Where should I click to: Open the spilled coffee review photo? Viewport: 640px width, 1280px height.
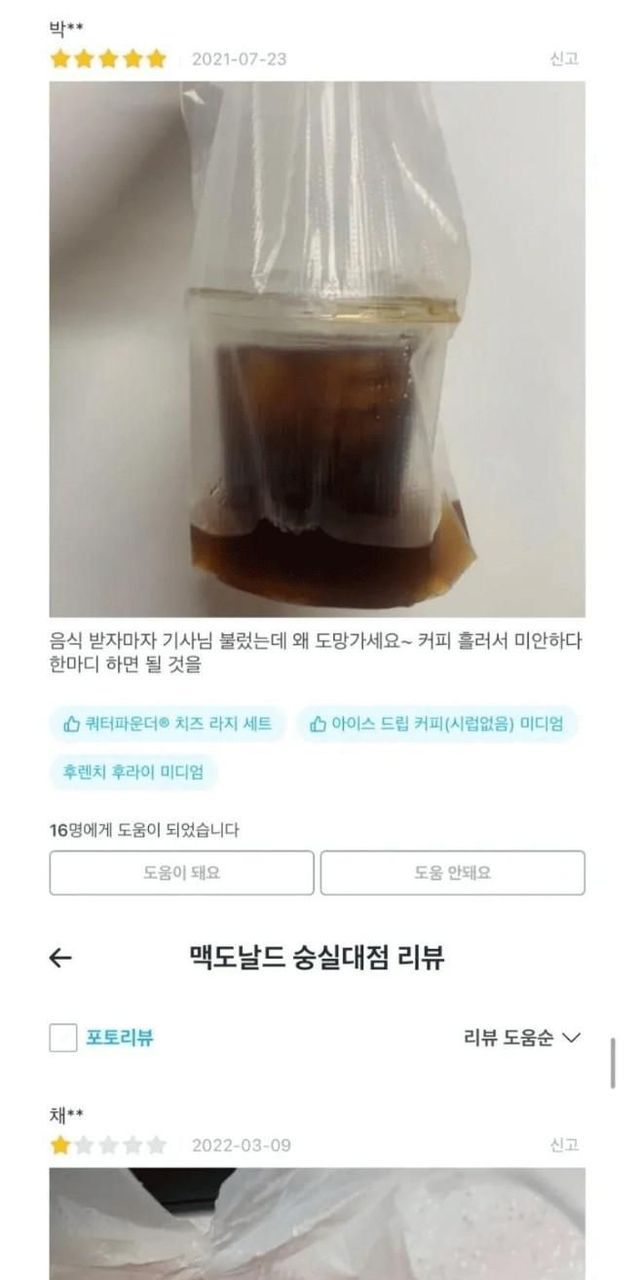point(317,348)
